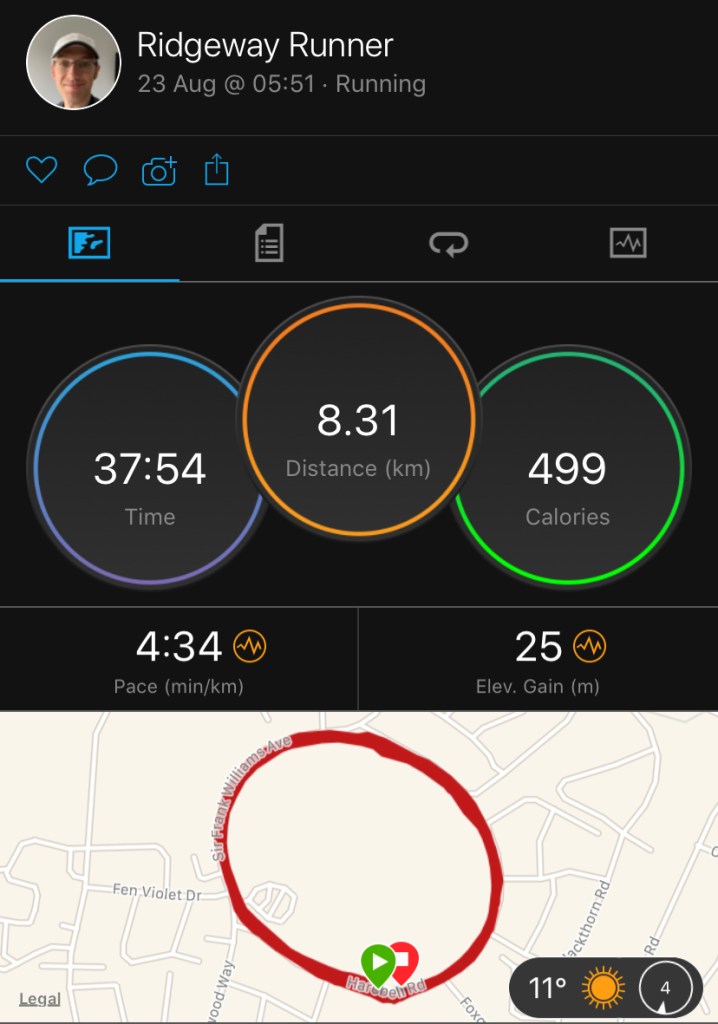Add a photo to this activity
718x1024 pixels.
159,171
